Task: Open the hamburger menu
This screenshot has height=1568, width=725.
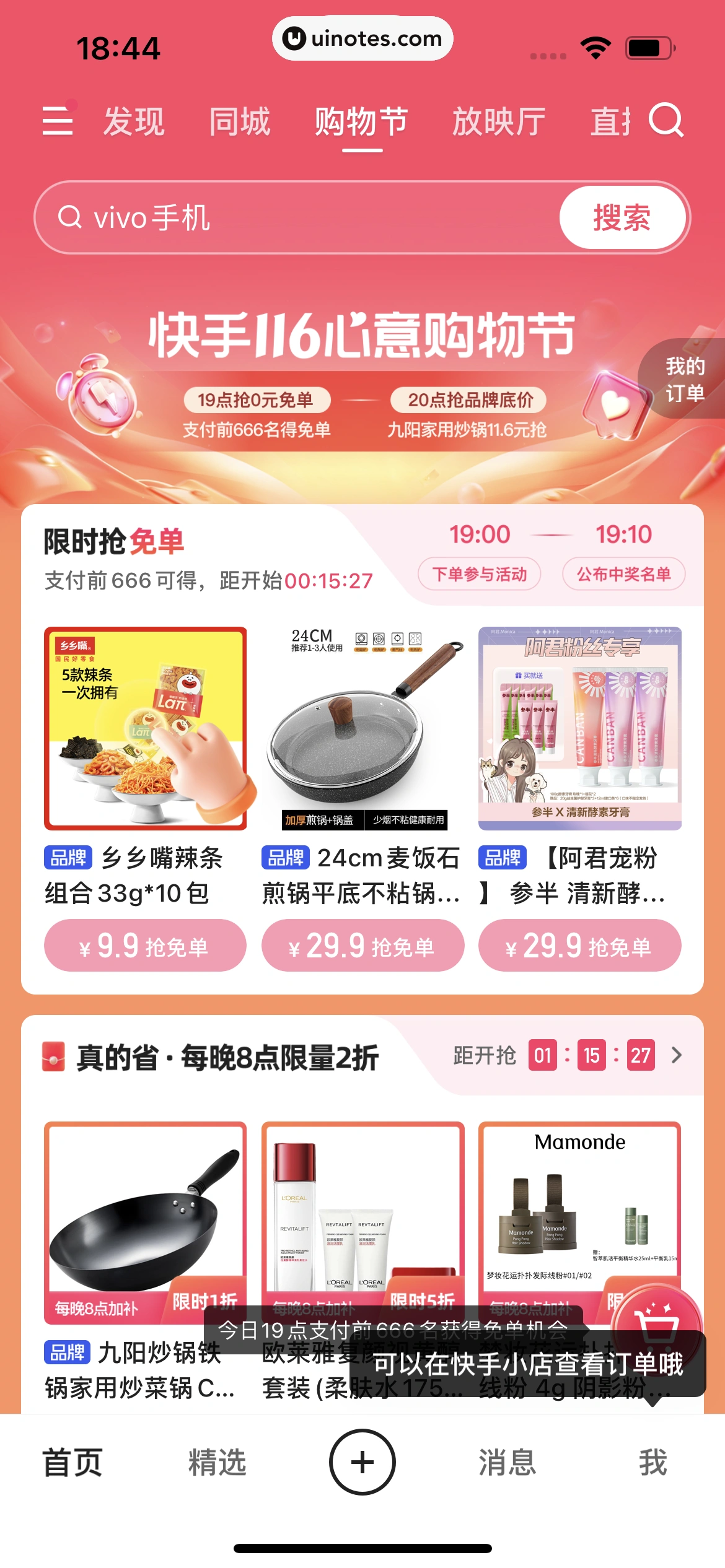Action: (x=58, y=120)
